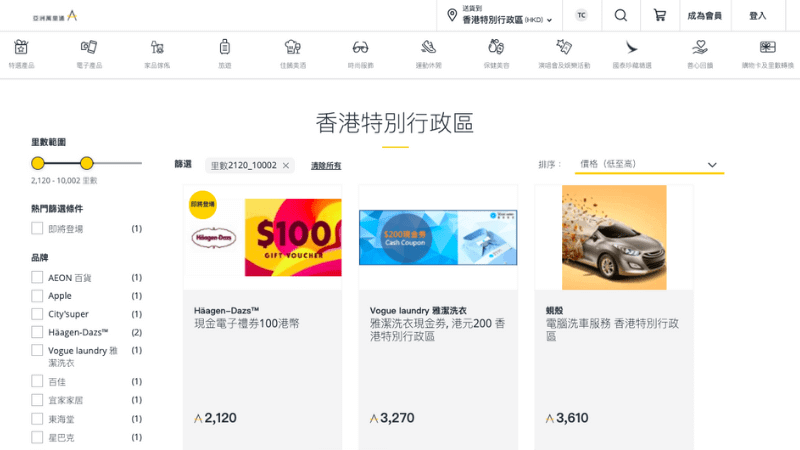This screenshot has height=450, width=800.
Task: Open the search magnifier
Action: pyautogui.click(x=621, y=15)
